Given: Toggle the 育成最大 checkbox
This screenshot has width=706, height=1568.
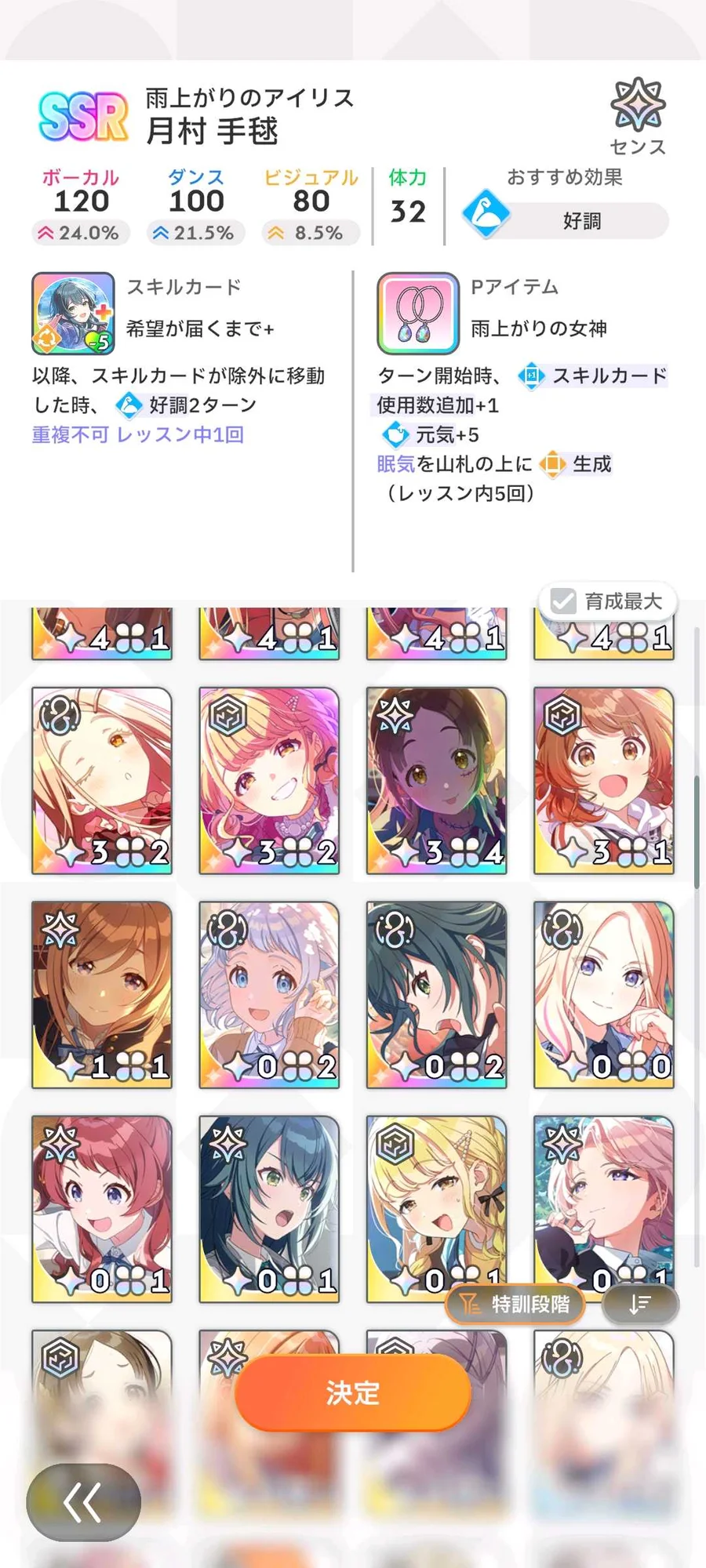Looking at the screenshot, I should click(x=563, y=601).
